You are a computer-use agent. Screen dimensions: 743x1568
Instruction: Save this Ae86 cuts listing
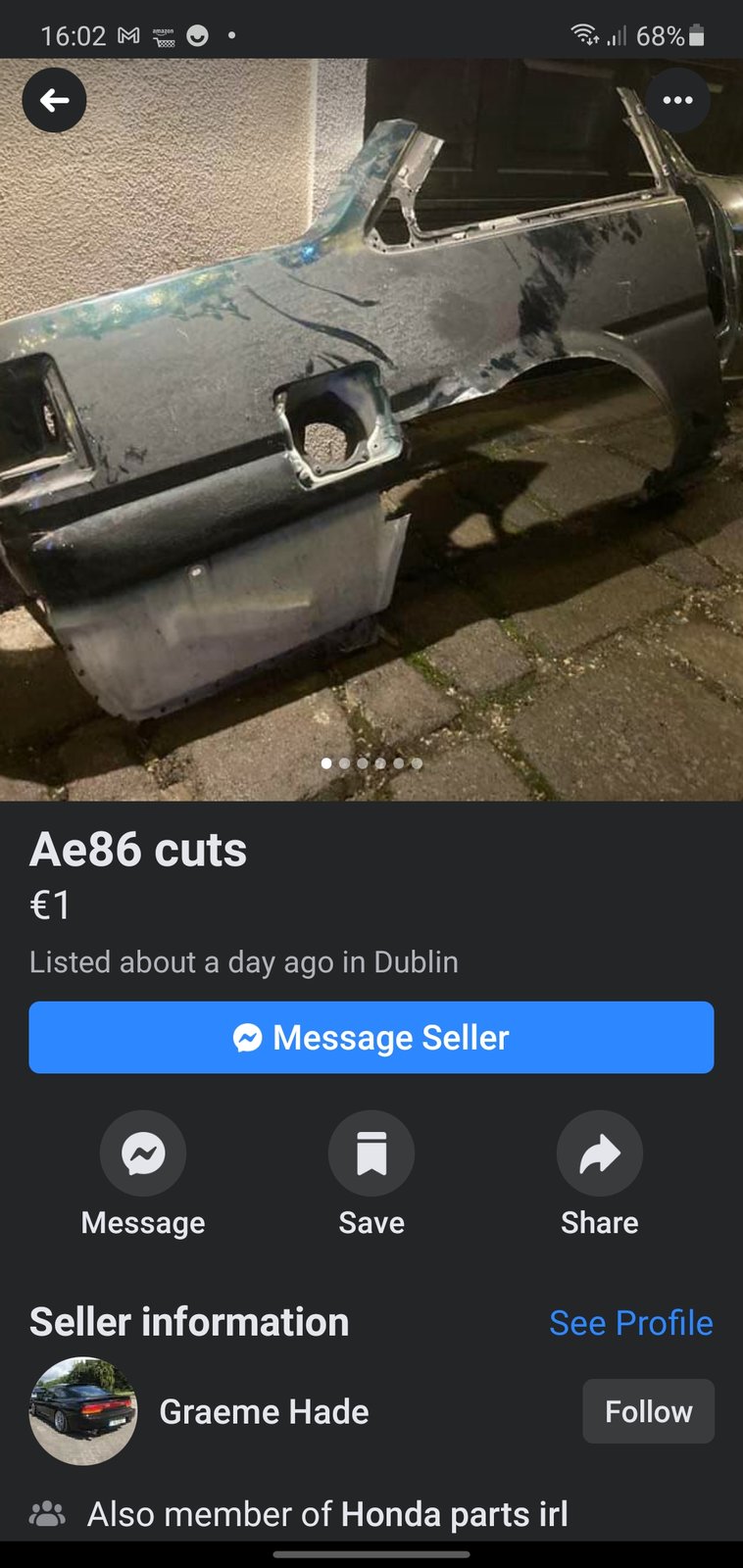point(371,1153)
